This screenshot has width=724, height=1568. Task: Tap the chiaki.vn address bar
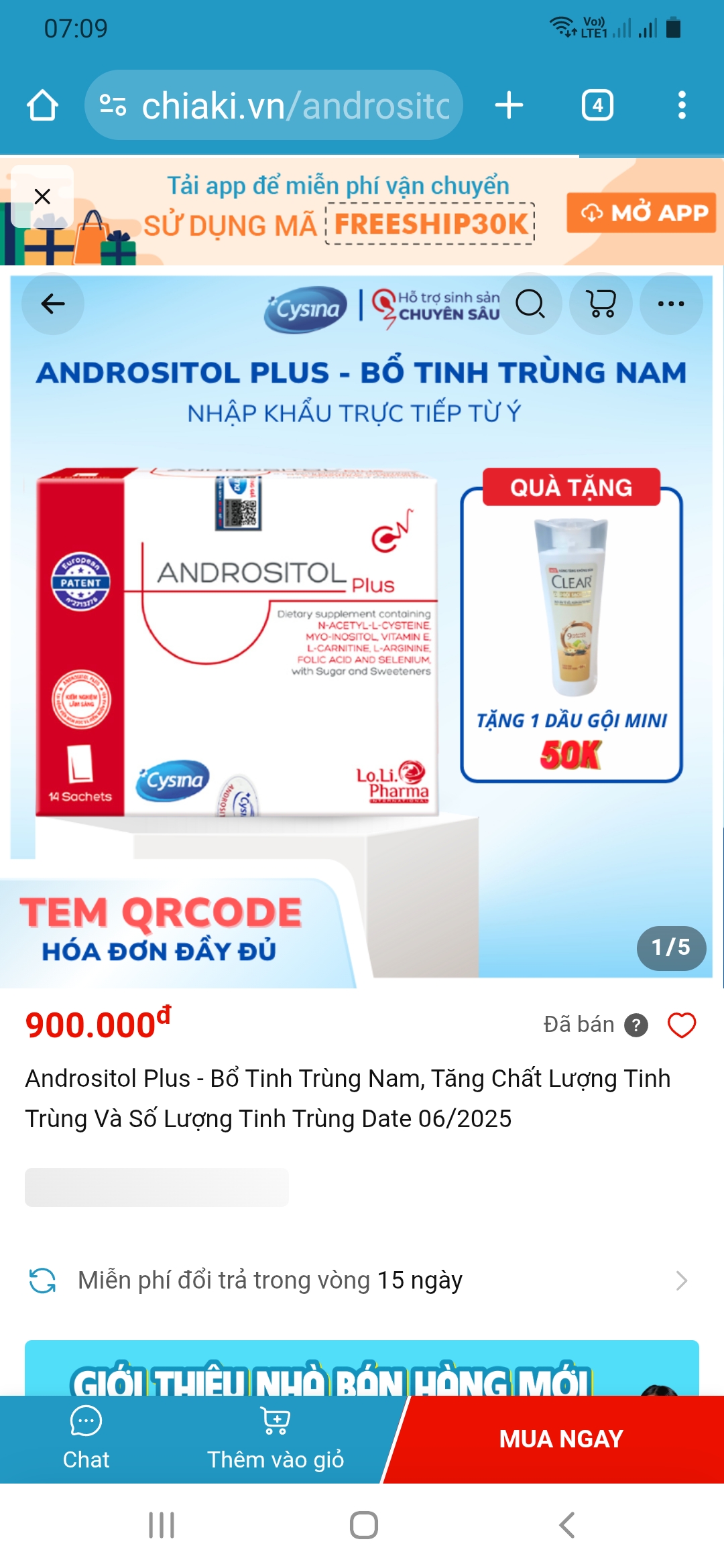[x=274, y=105]
